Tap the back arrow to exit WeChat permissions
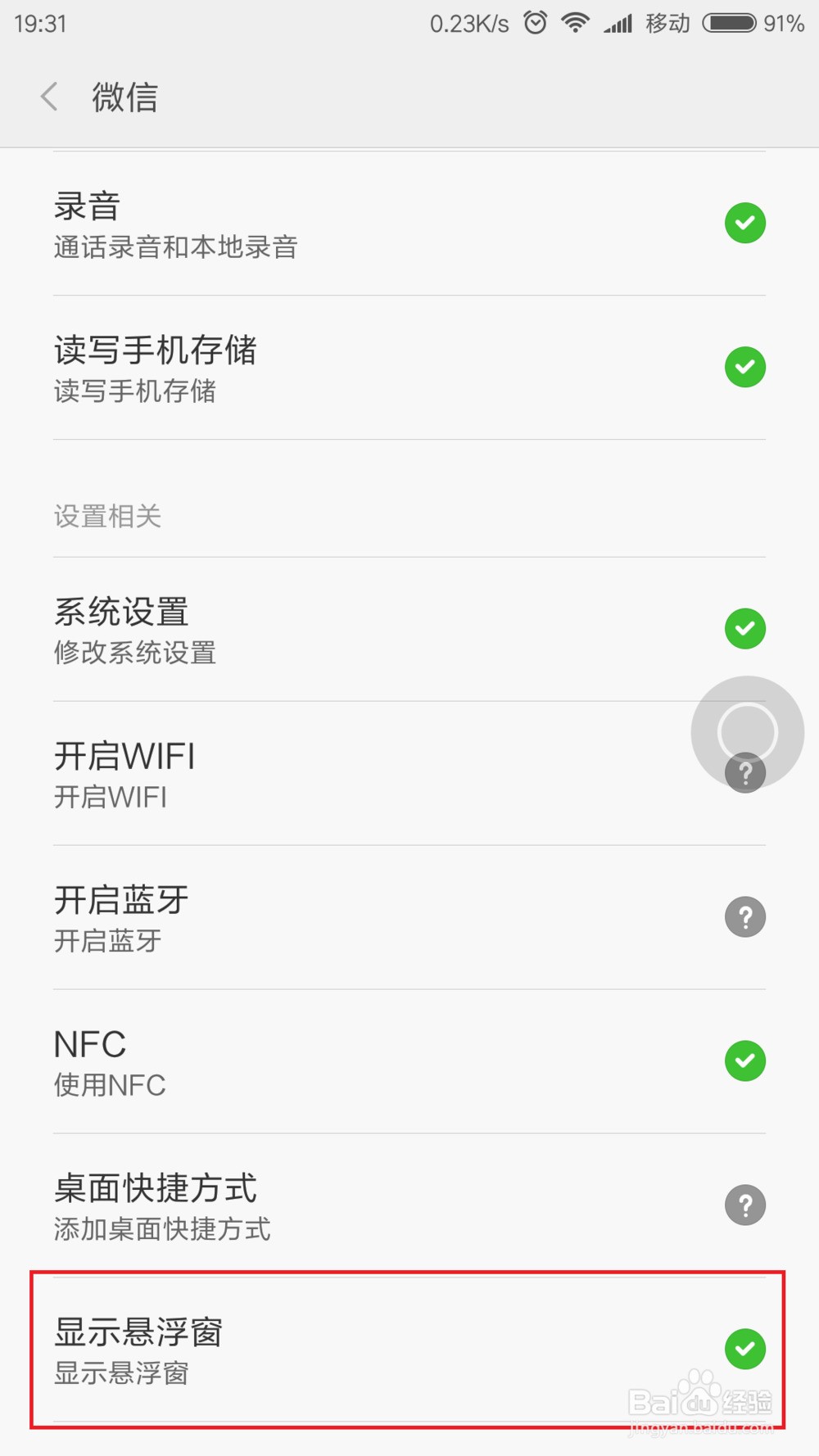This screenshot has height=1456, width=819. pyautogui.click(x=49, y=97)
